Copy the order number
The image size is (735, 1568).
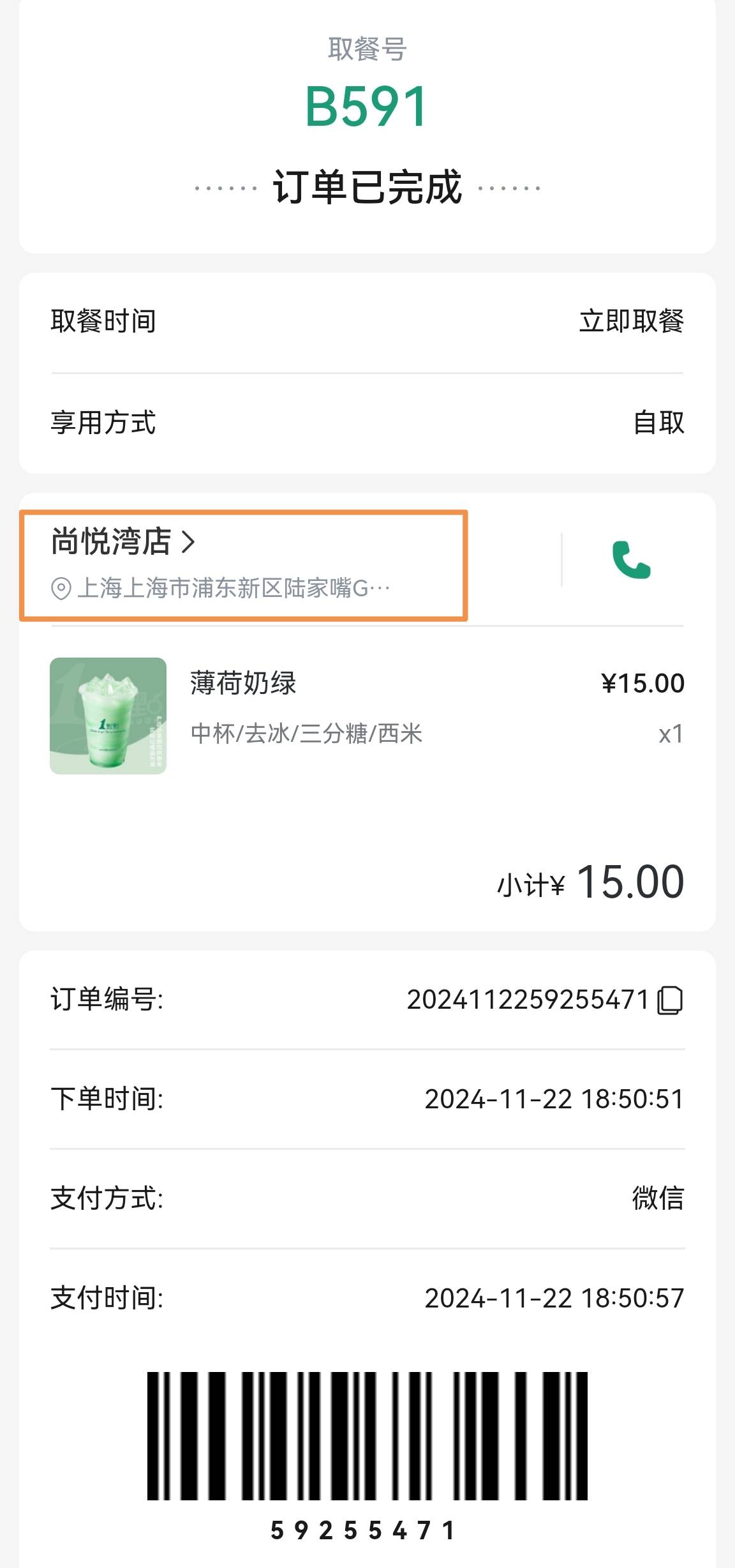click(670, 1000)
